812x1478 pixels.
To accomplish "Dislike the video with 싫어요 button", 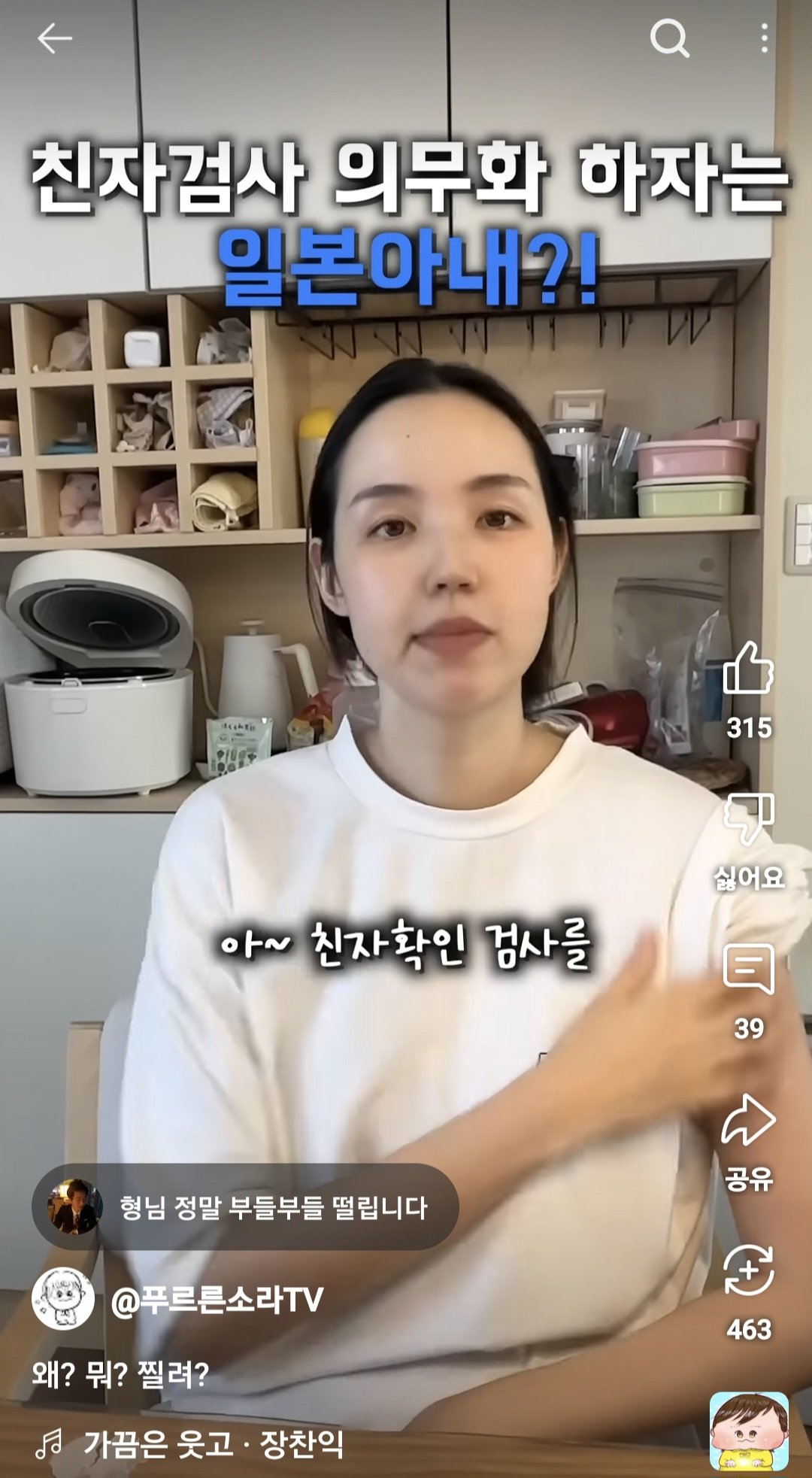I will pos(748,819).
